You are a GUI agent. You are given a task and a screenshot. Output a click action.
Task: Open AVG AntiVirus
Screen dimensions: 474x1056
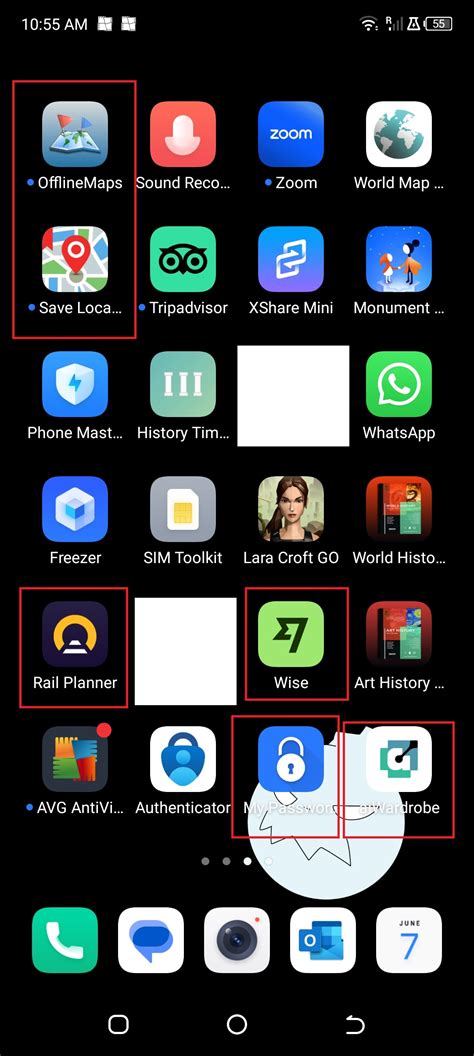pos(75,759)
